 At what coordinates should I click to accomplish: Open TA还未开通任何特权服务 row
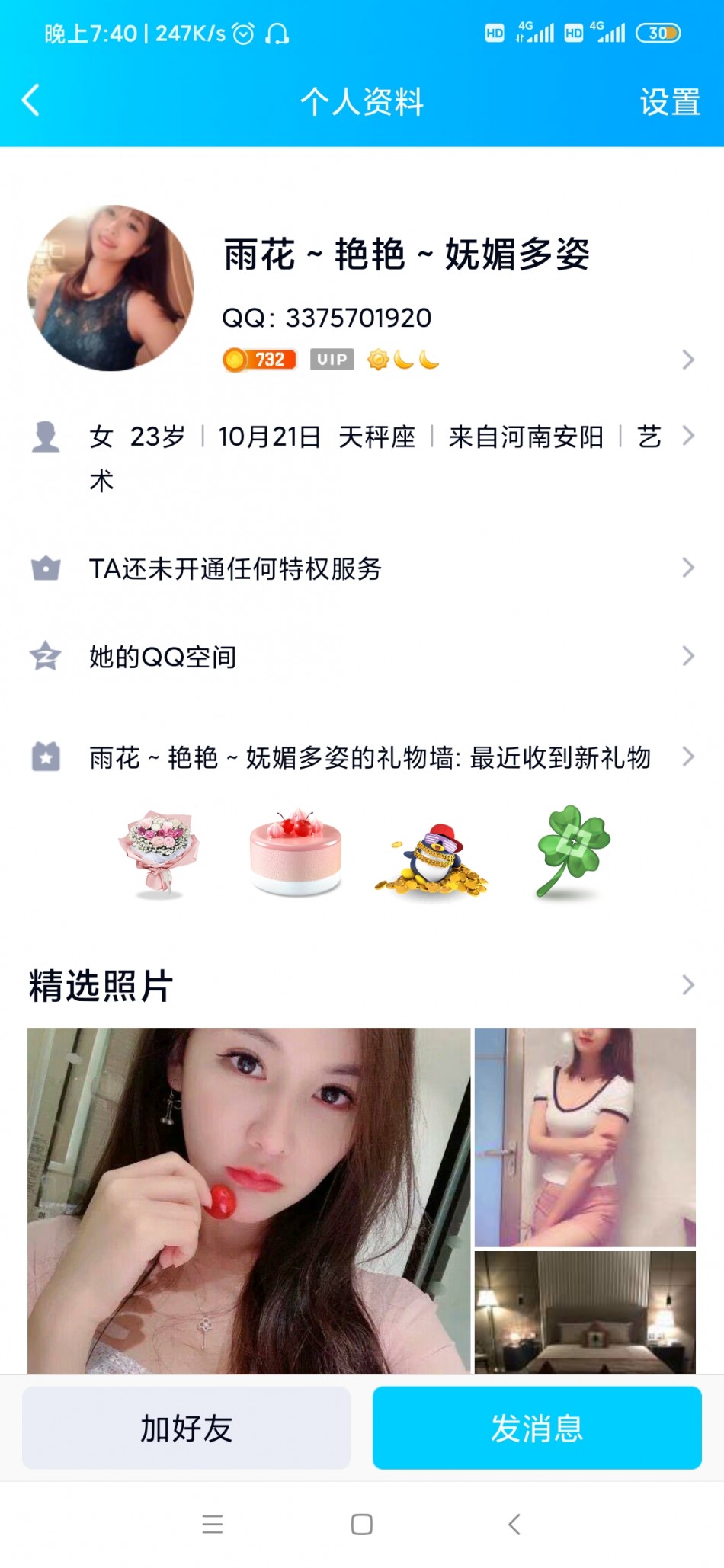click(x=362, y=568)
